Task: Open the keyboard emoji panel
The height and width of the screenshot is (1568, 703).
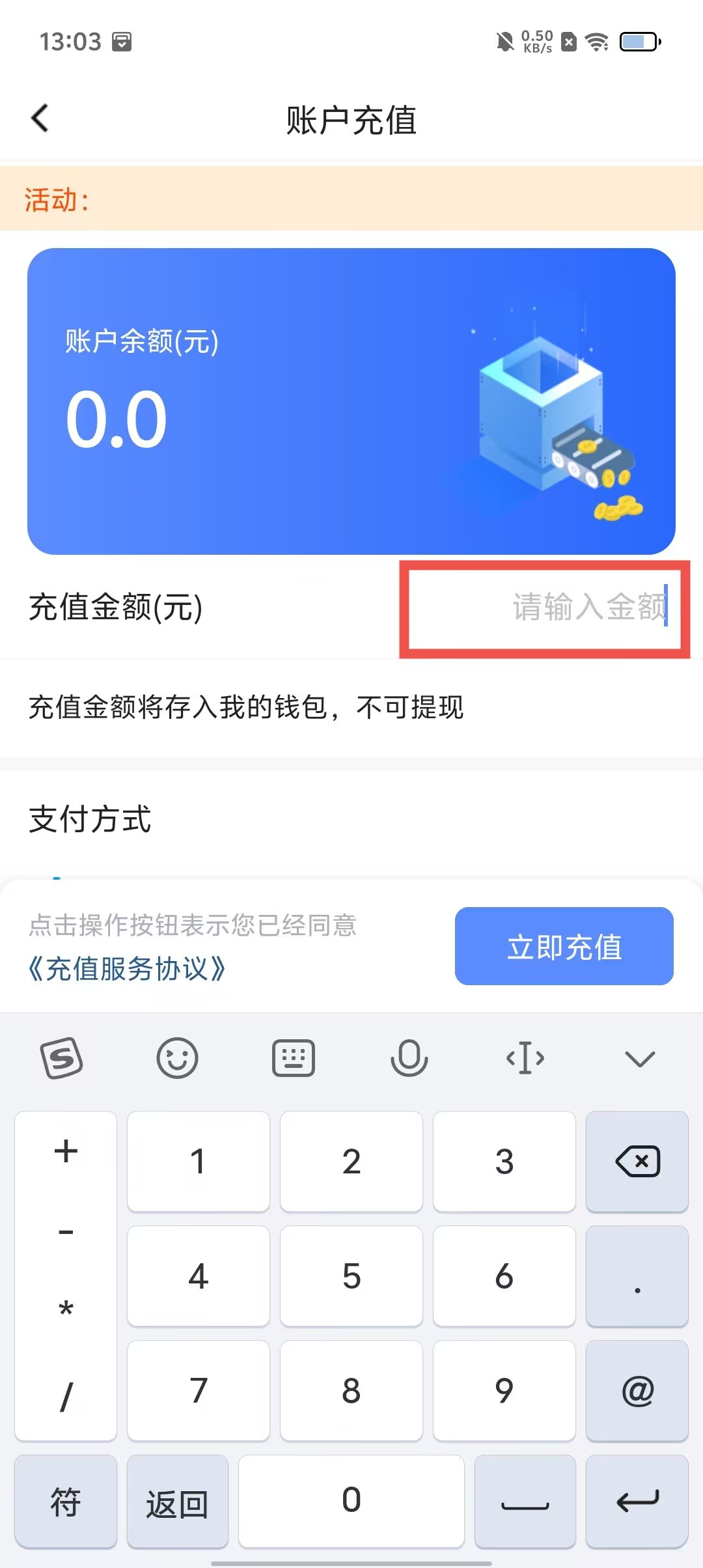Action: click(x=177, y=1059)
